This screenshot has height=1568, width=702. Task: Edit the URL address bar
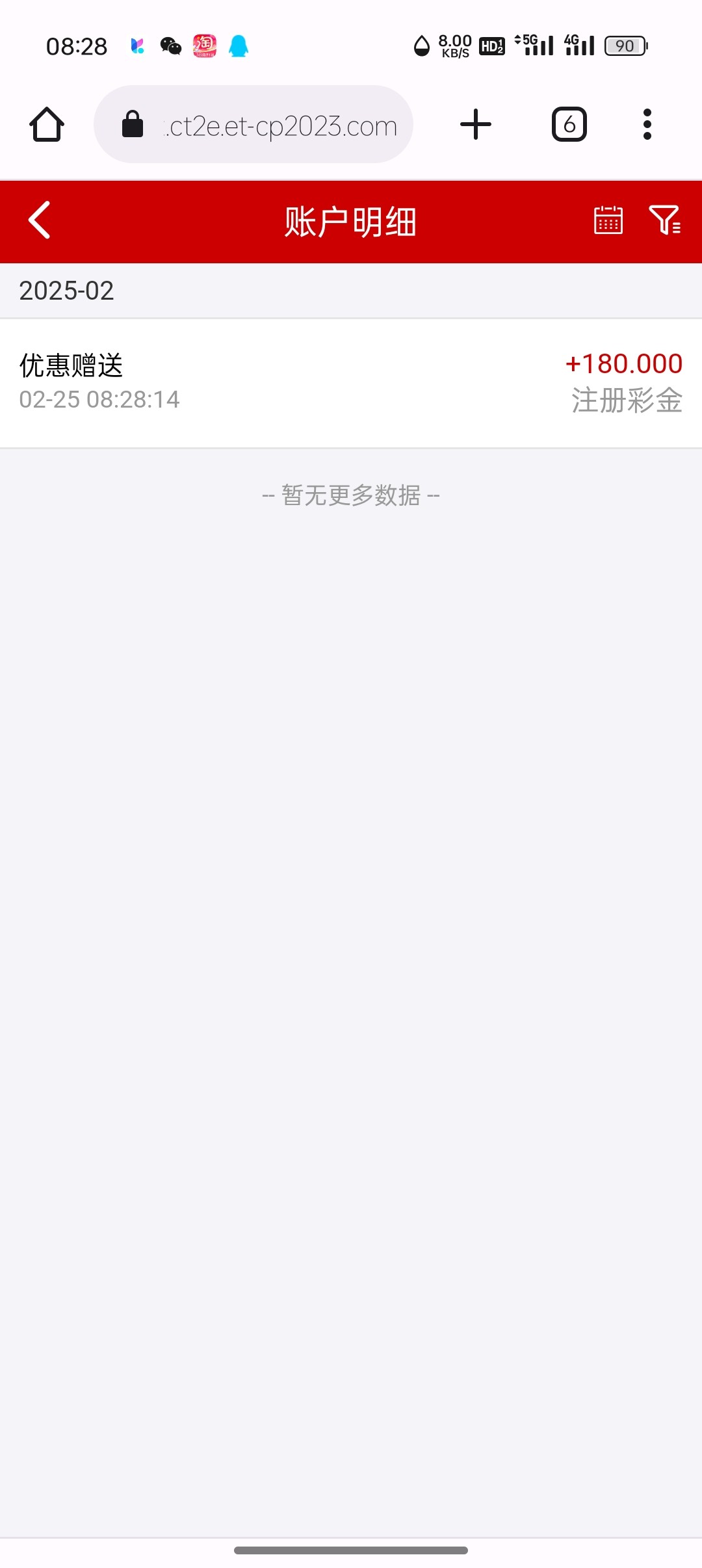pos(253,124)
